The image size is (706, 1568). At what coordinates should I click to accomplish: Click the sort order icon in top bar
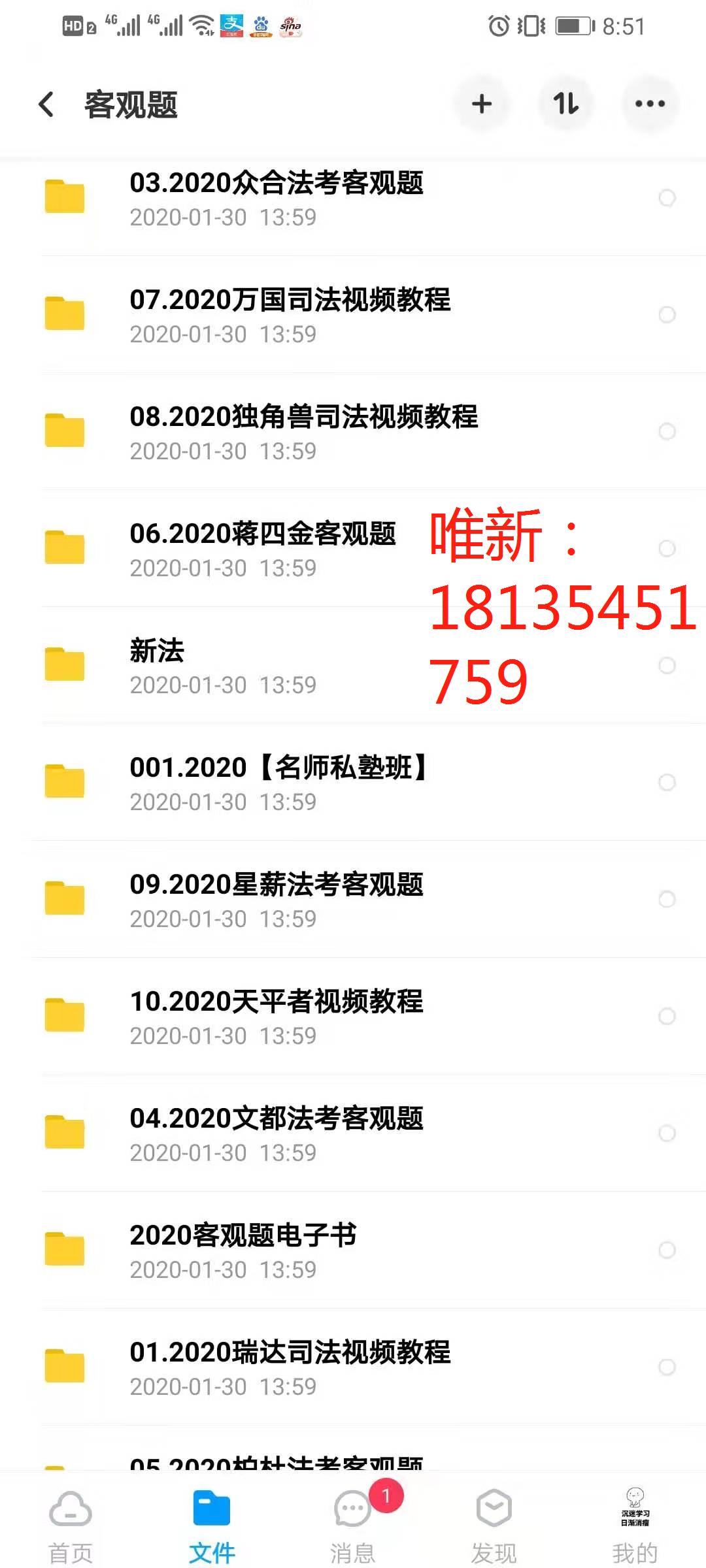click(566, 105)
